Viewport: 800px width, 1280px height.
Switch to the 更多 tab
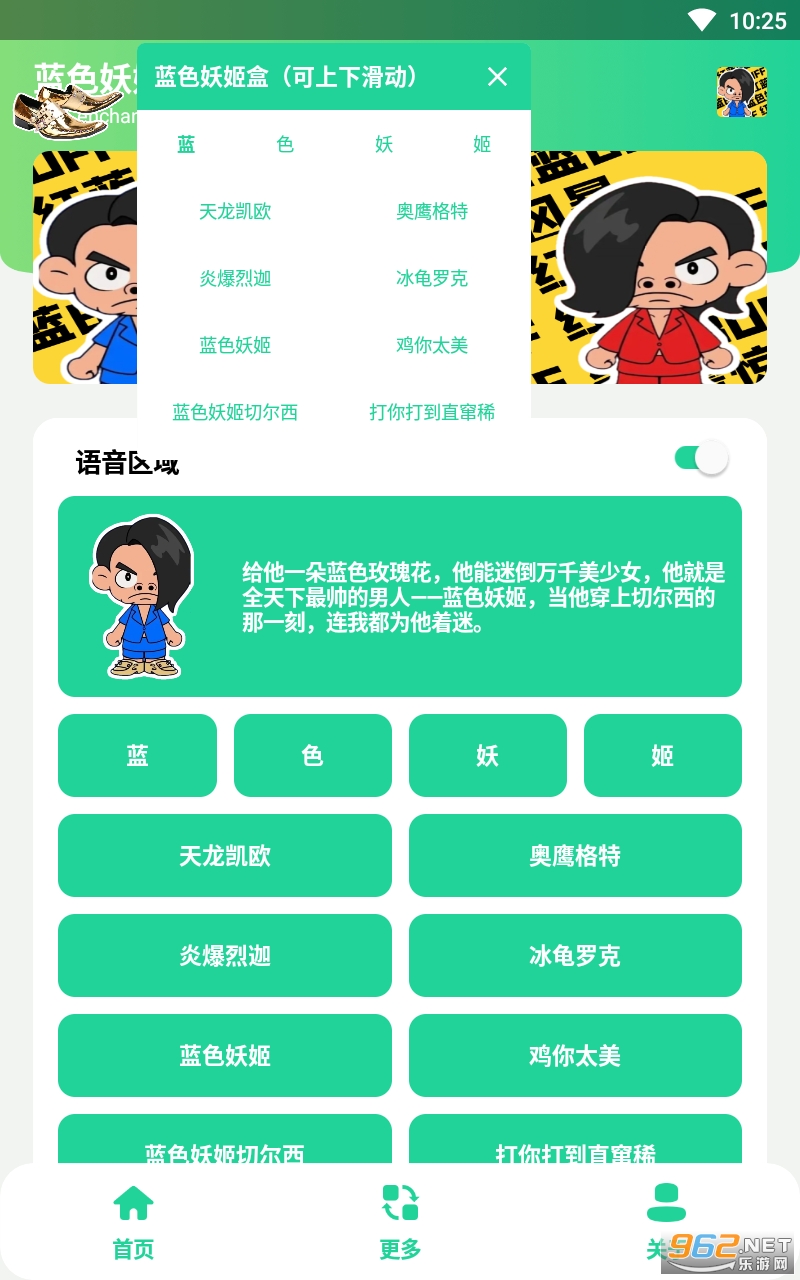click(x=400, y=1221)
